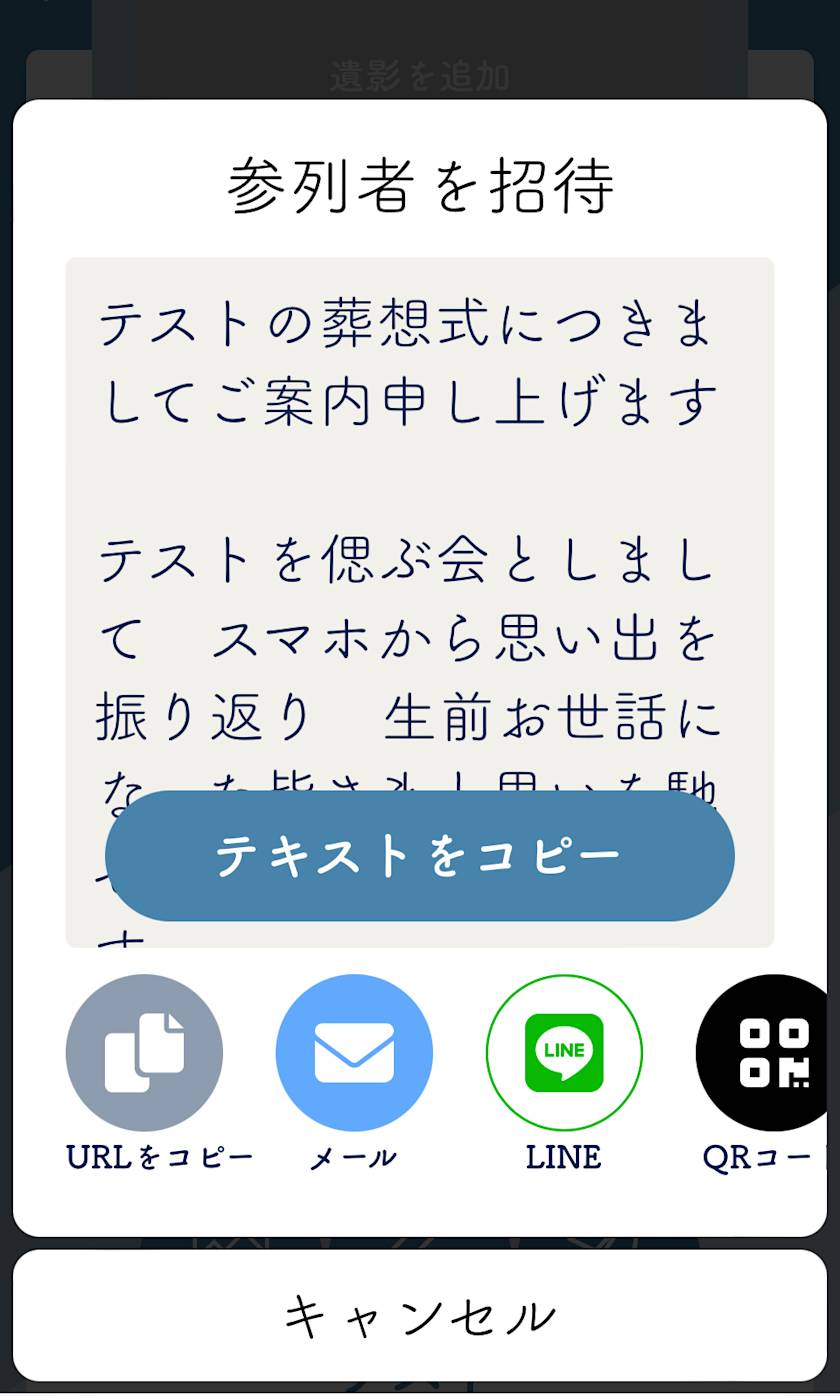Send the invitation through LINE

[564, 1053]
